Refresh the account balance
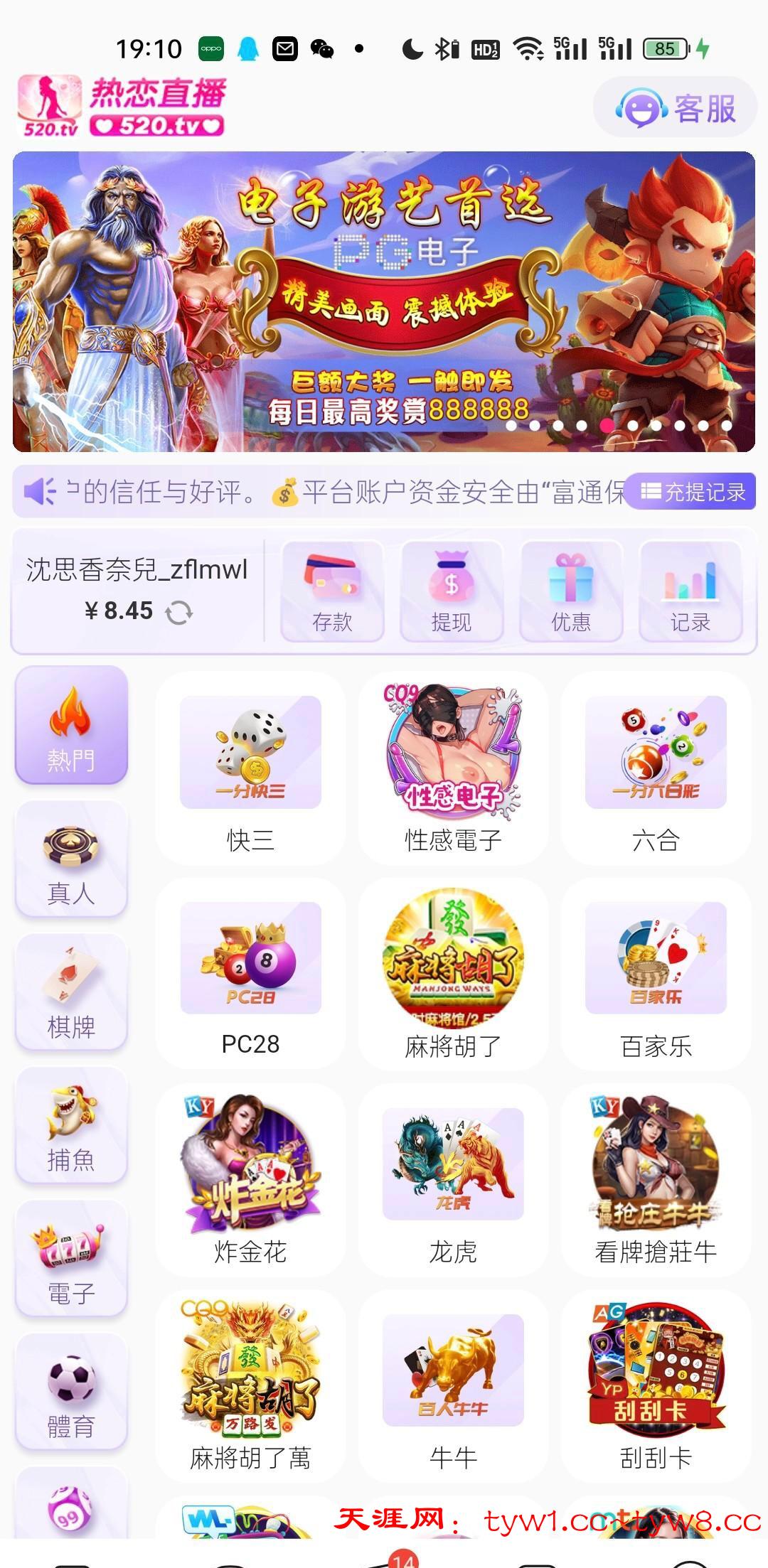Image resolution: width=768 pixels, height=1568 pixels. (179, 612)
